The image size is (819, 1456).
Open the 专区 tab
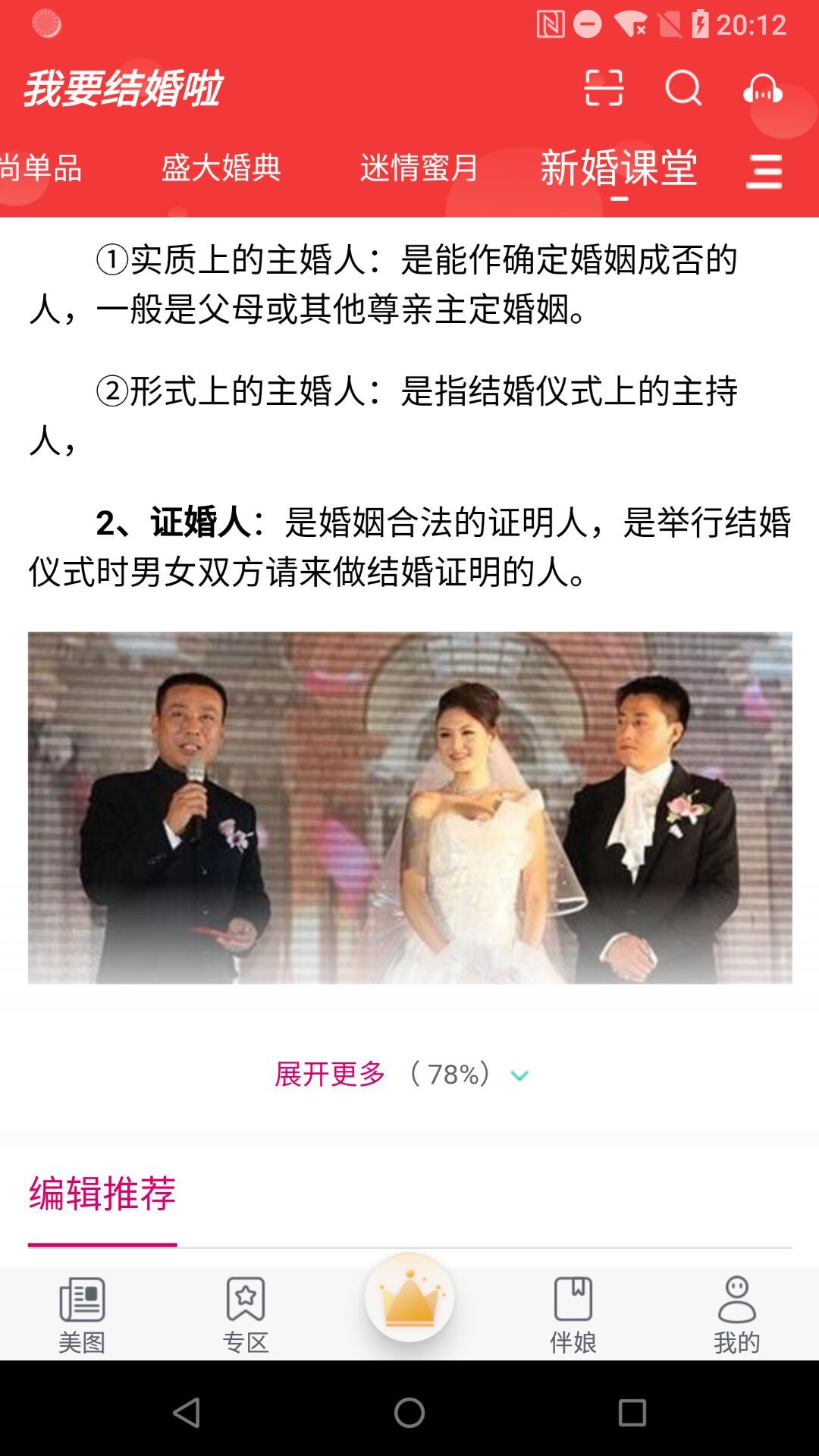point(246,1315)
